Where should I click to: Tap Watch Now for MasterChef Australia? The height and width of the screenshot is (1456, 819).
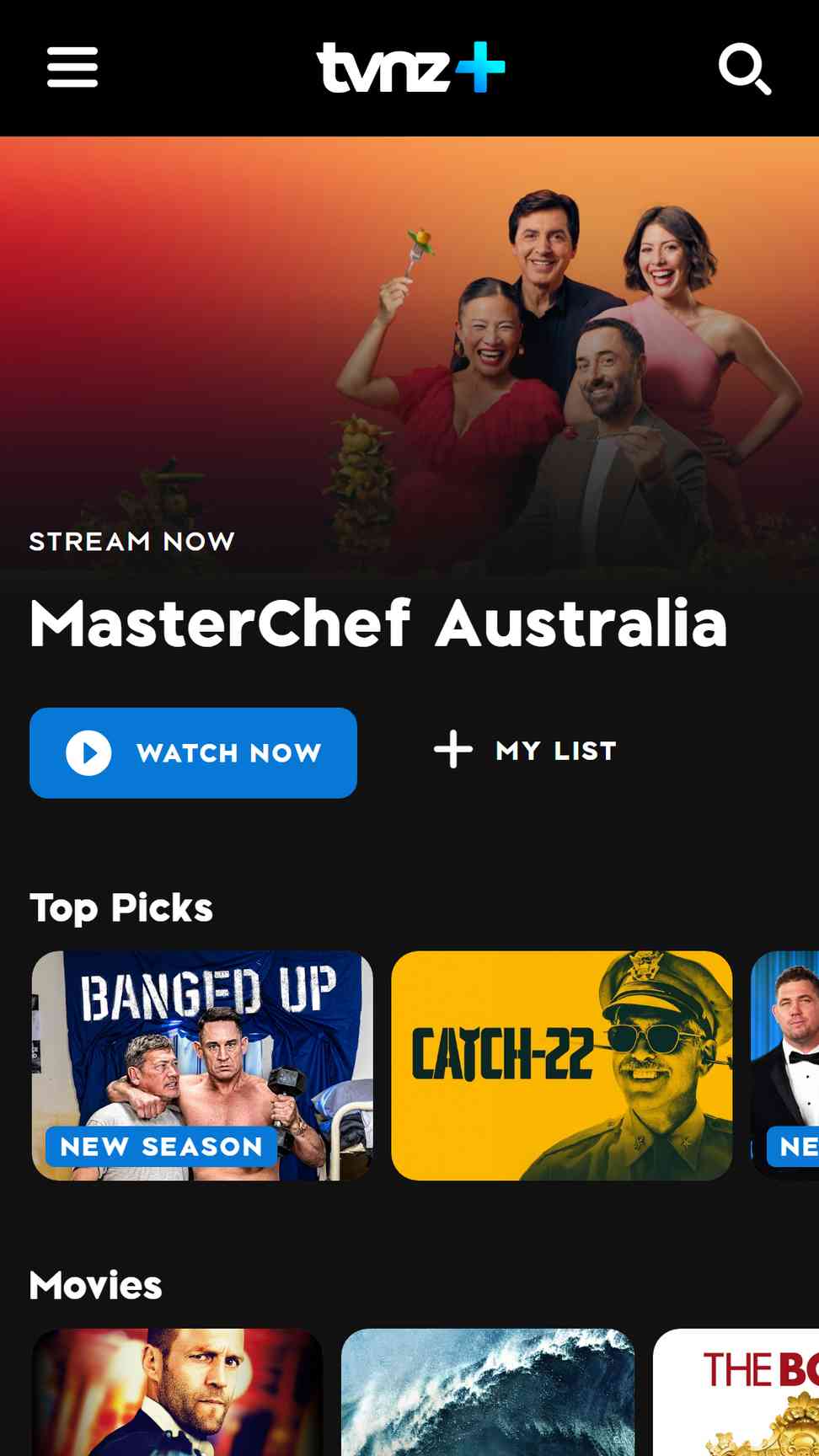coord(193,752)
